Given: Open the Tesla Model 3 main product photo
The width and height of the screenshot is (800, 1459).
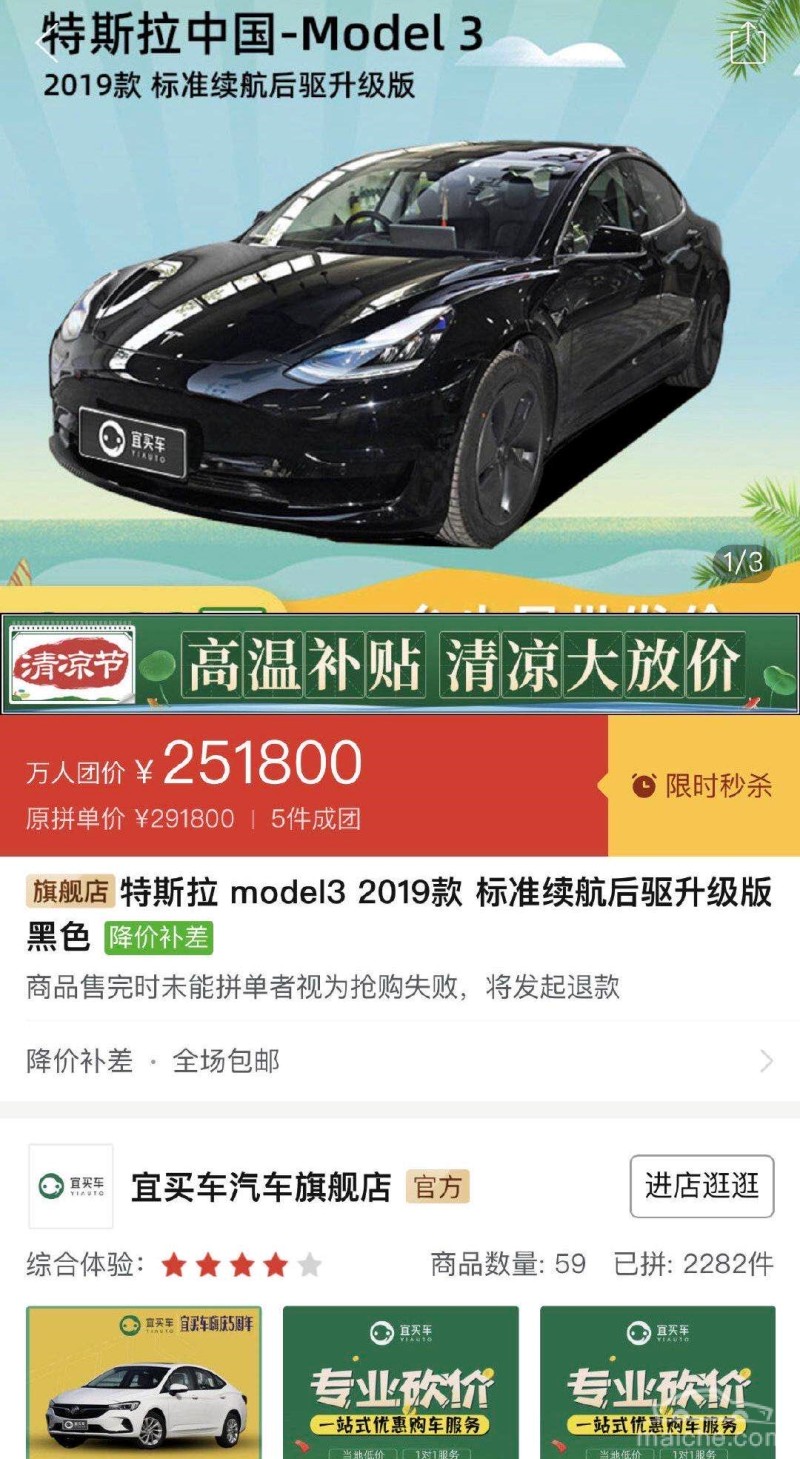Looking at the screenshot, I should pos(400,340).
